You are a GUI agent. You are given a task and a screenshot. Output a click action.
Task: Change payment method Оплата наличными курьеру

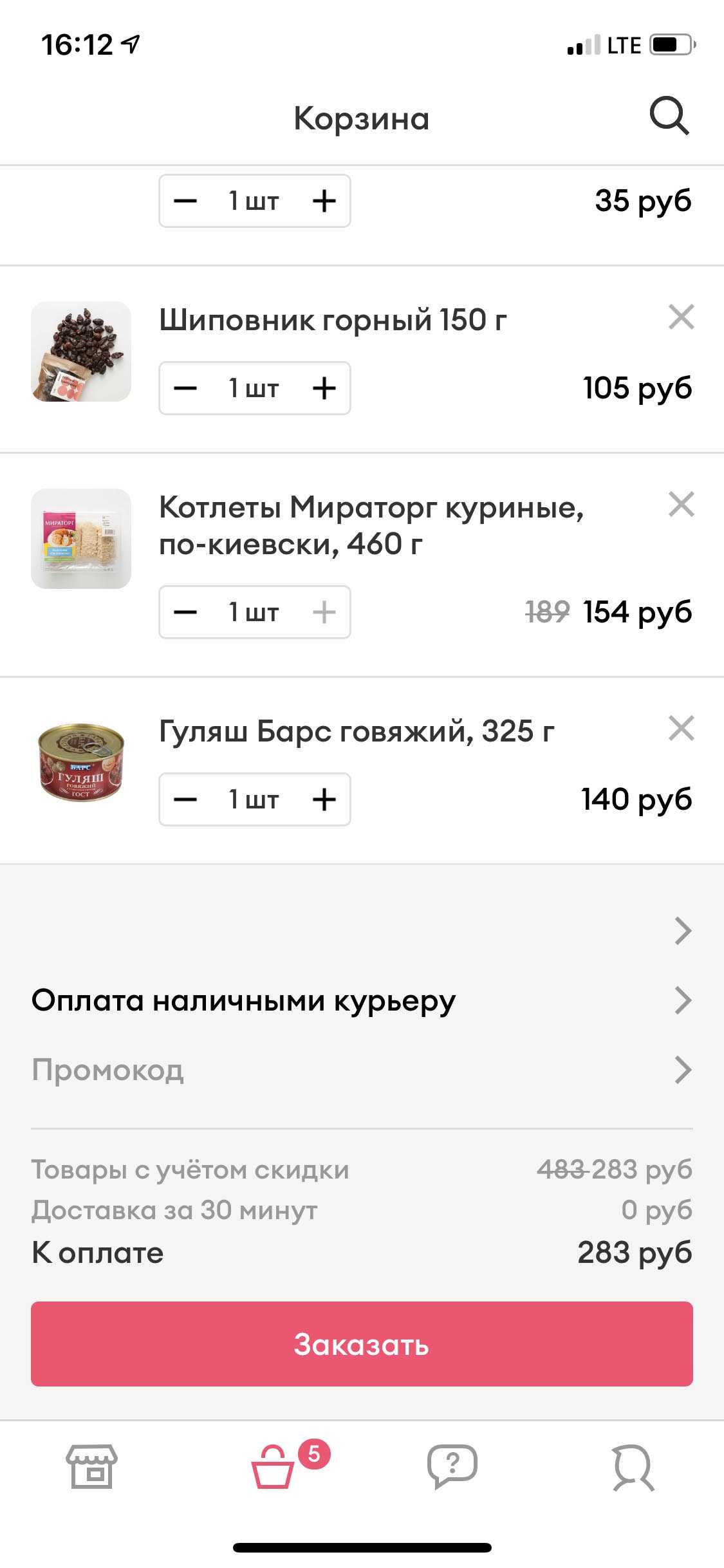coord(360,1000)
